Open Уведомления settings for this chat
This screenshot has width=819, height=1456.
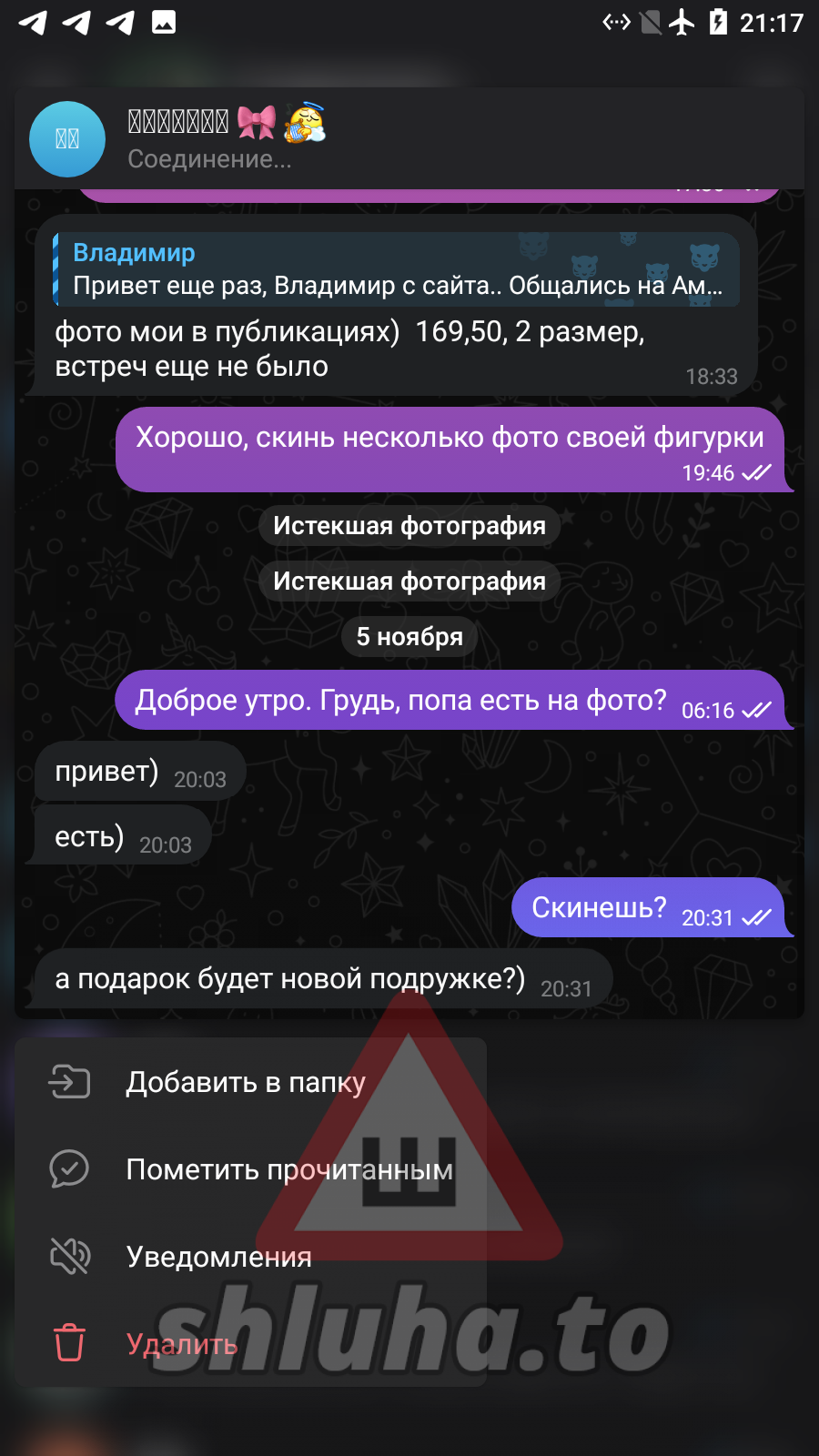[218, 1257]
